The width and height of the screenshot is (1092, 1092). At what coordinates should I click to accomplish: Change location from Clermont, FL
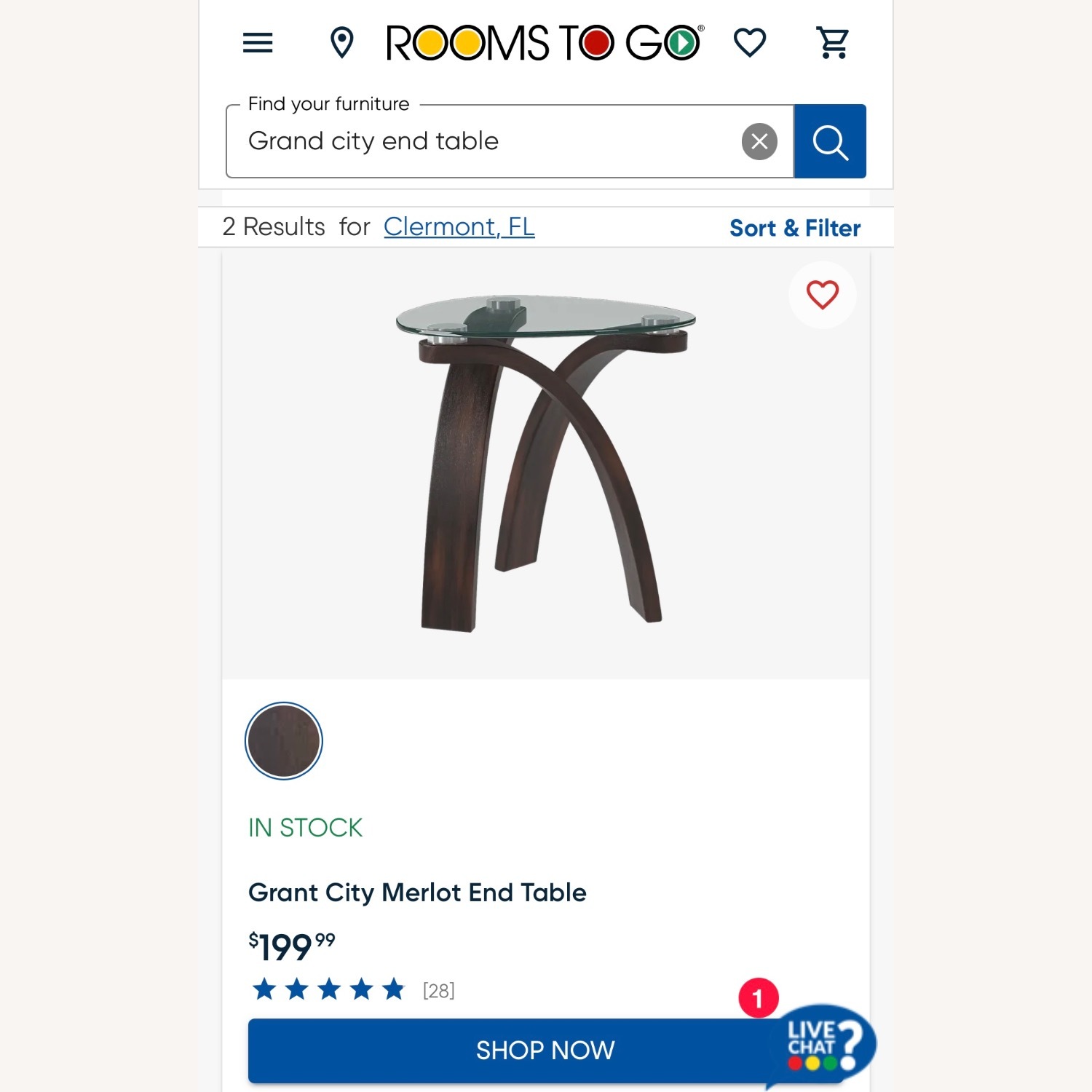(x=459, y=227)
